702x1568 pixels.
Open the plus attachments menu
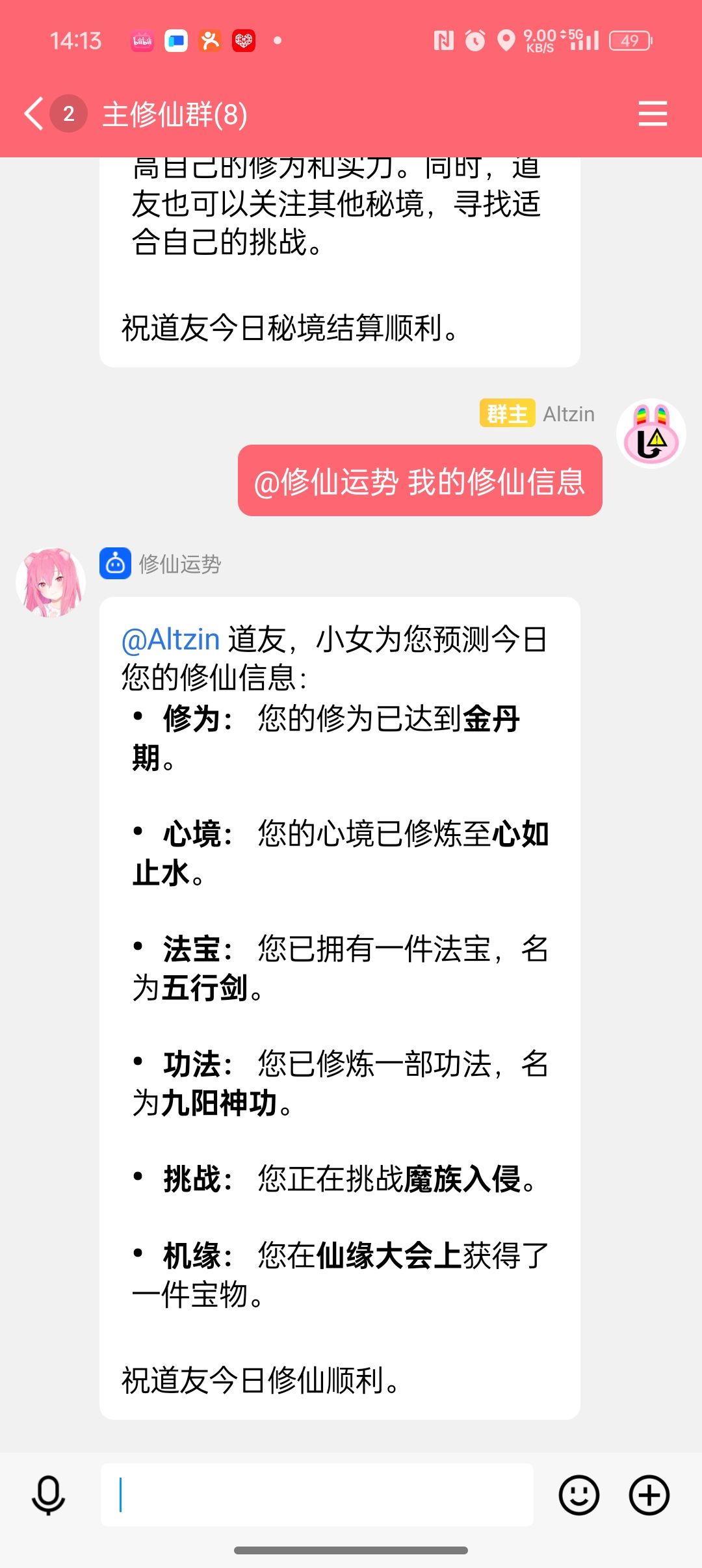(x=649, y=1495)
